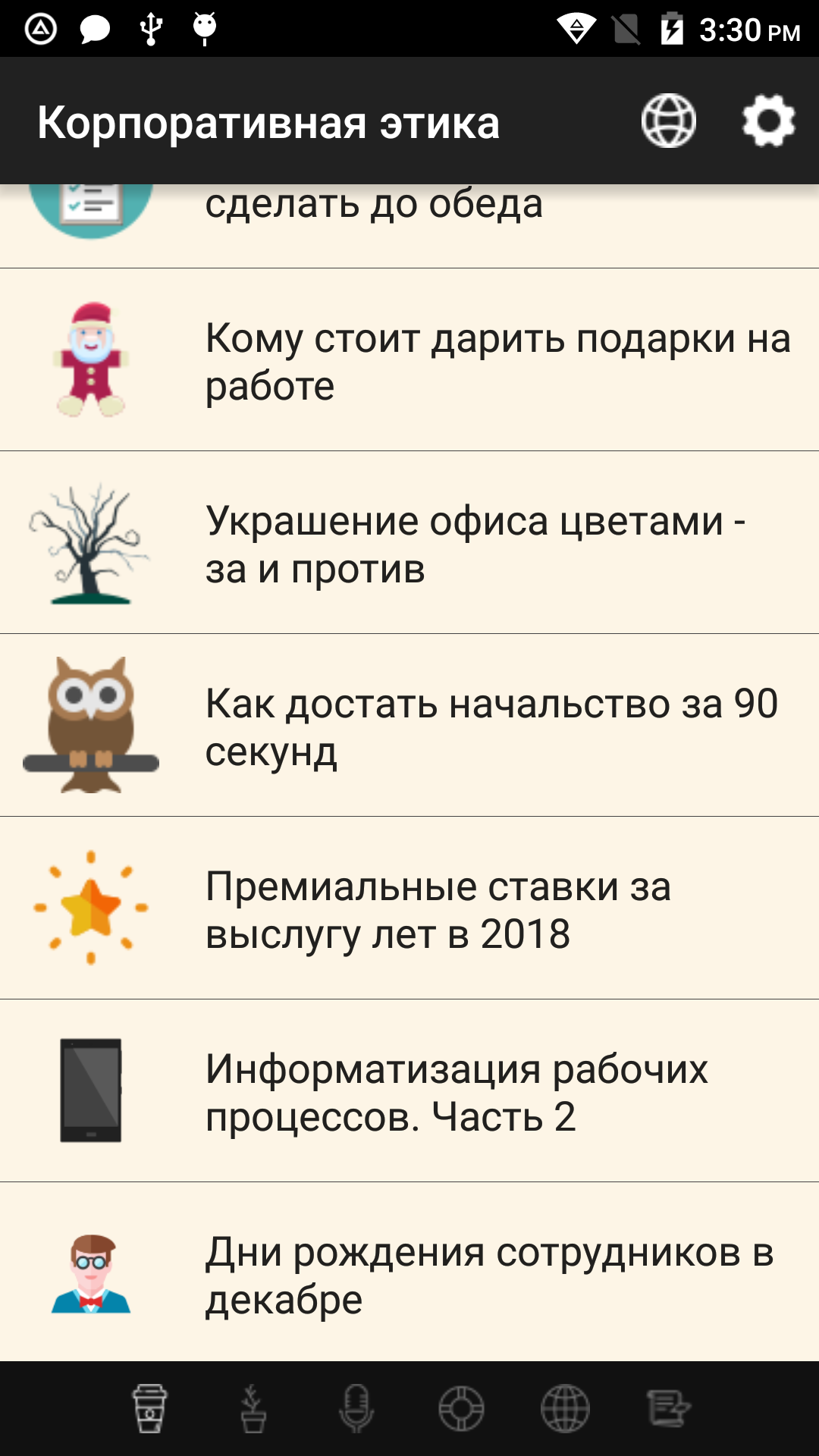Open 'Дни рождения сотрудников в декабре'
The height and width of the screenshot is (1456, 819).
point(409,1274)
